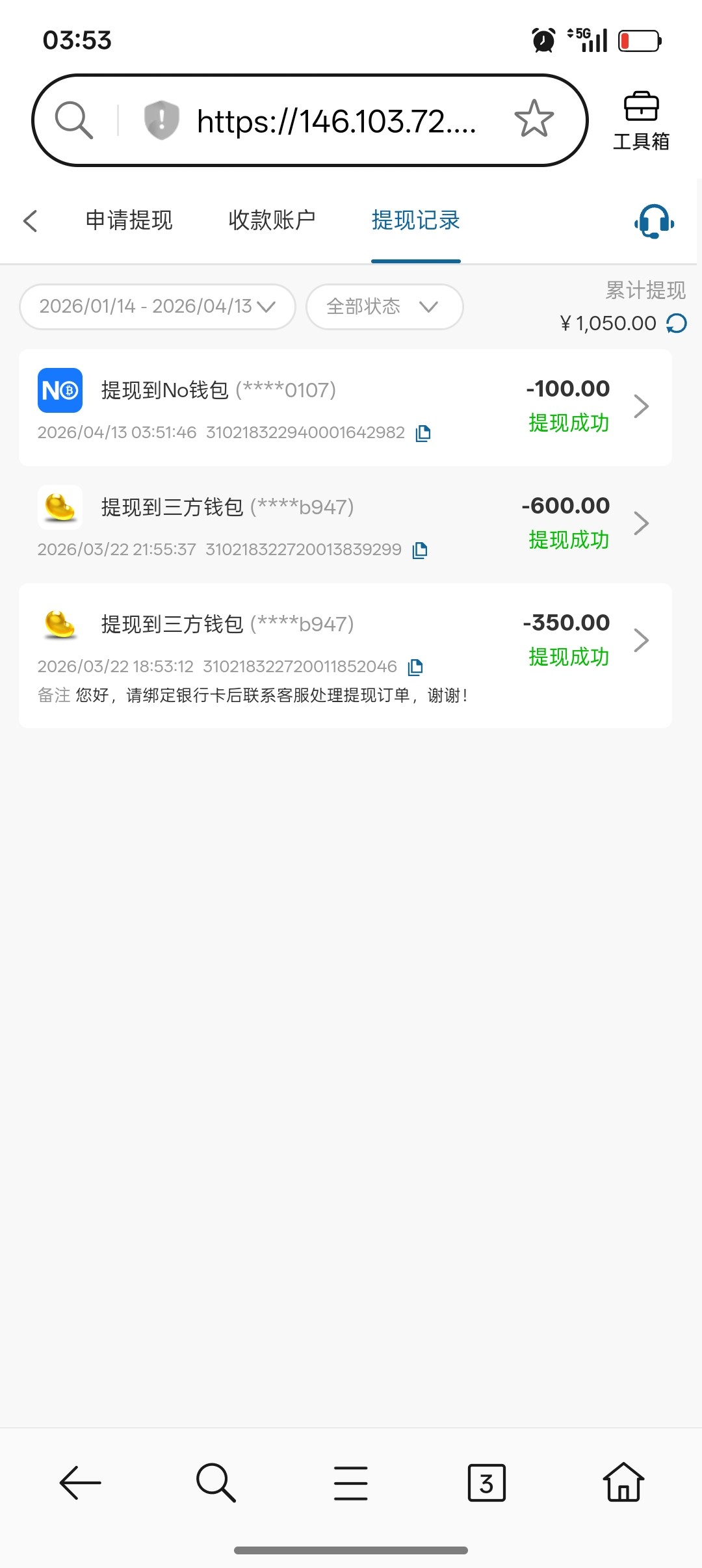Contact customer service via headset icon
Screen dimensions: 702x1568
[x=654, y=222]
